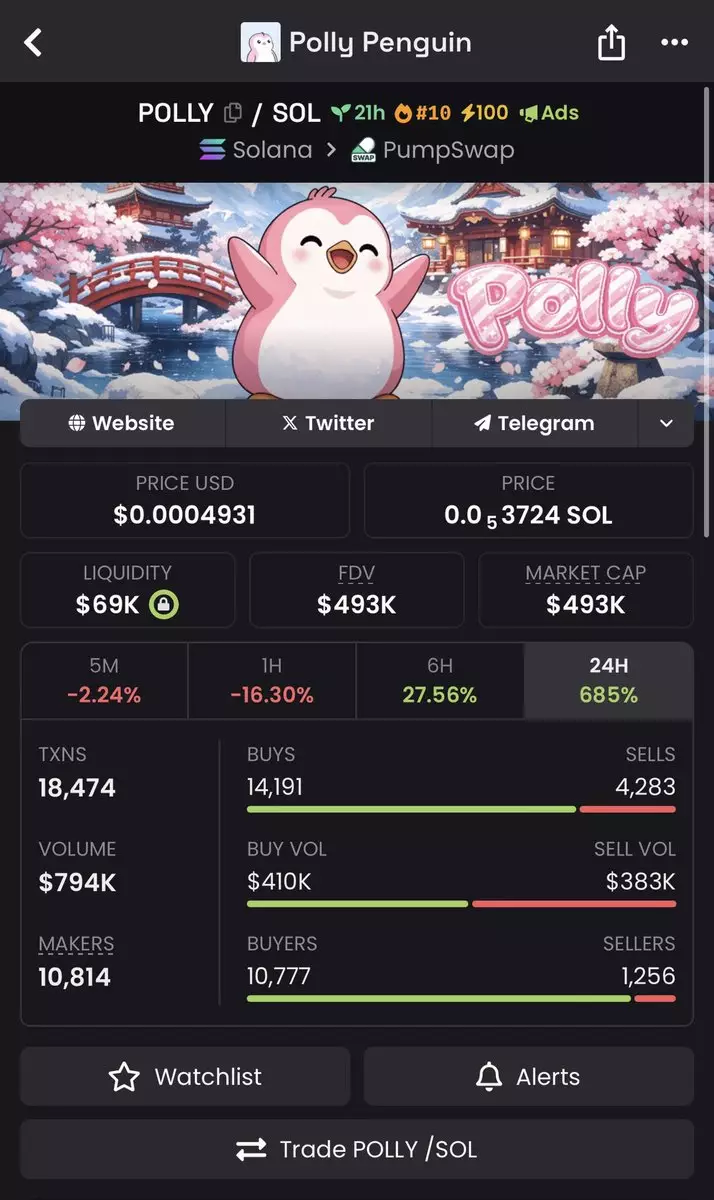This screenshot has height=1200, width=714.
Task: Share the Polly Penguin page
Action: coord(611,43)
